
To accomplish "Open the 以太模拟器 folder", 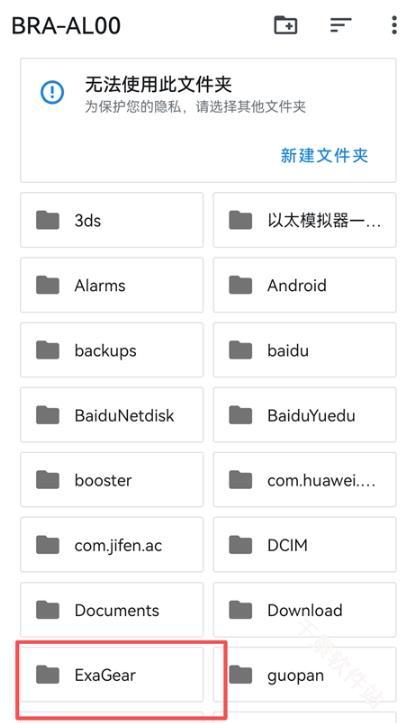I will coord(304,220).
